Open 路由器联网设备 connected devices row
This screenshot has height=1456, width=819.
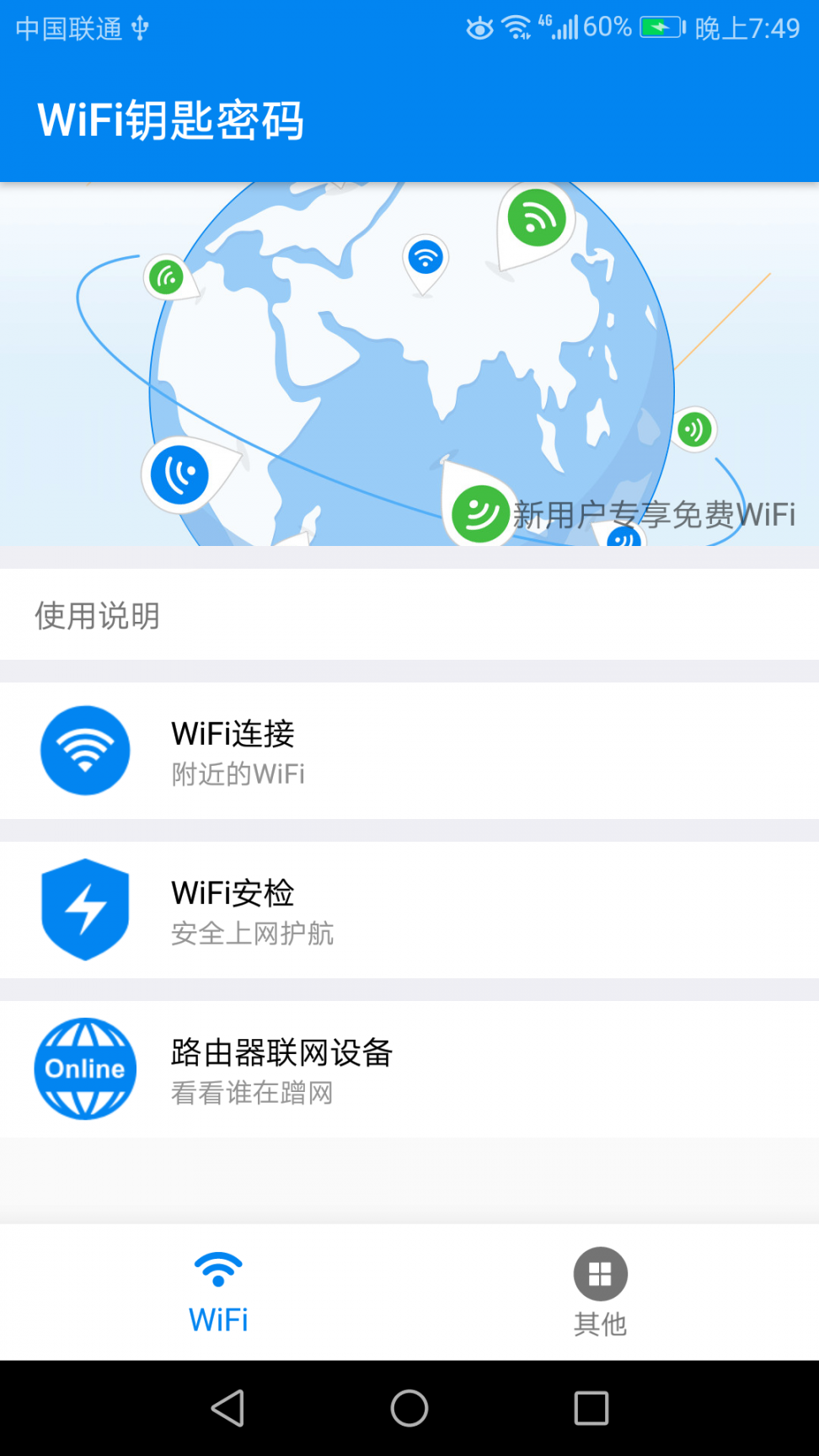coord(409,1069)
